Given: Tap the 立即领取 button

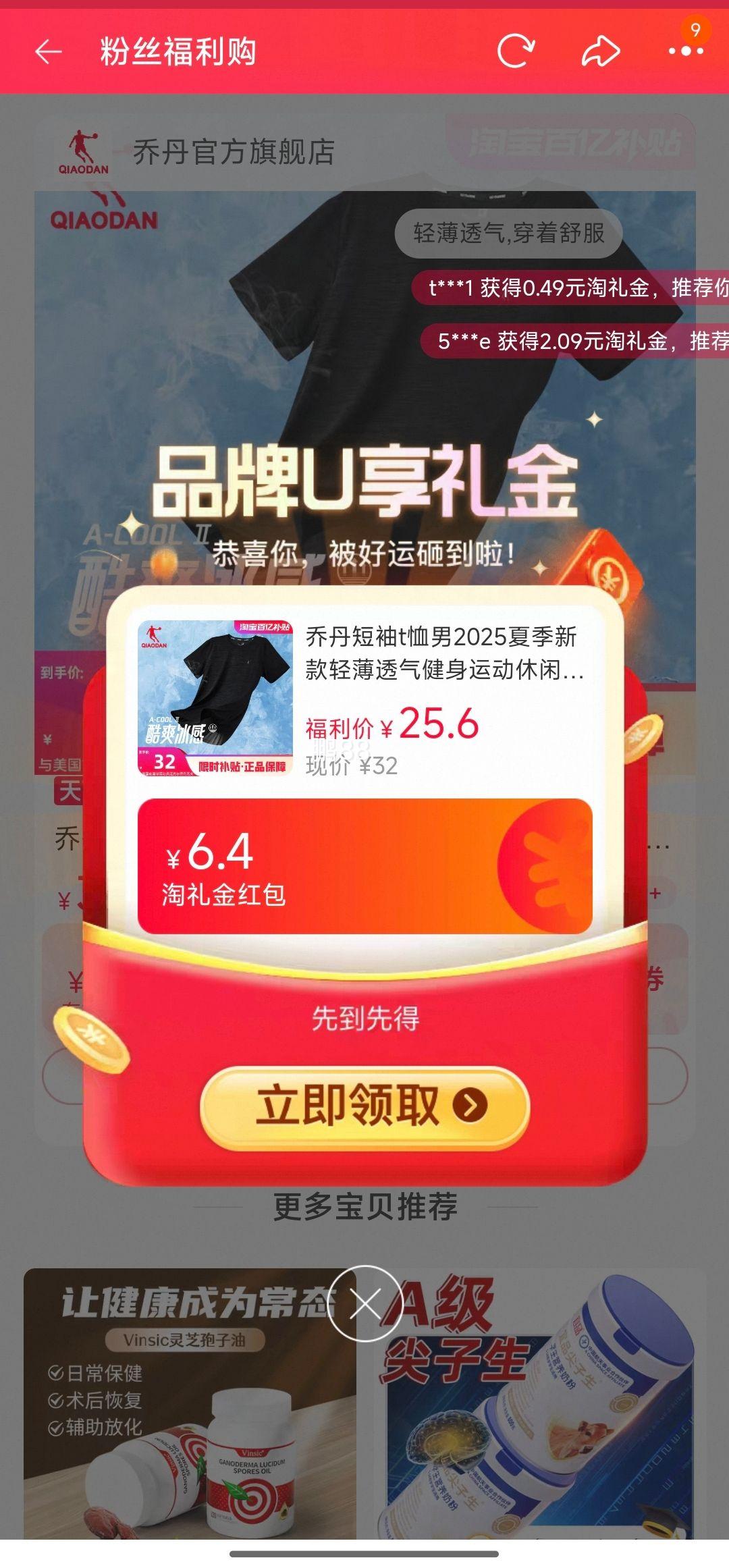Looking at the screenshot, I should [365, 1106].
